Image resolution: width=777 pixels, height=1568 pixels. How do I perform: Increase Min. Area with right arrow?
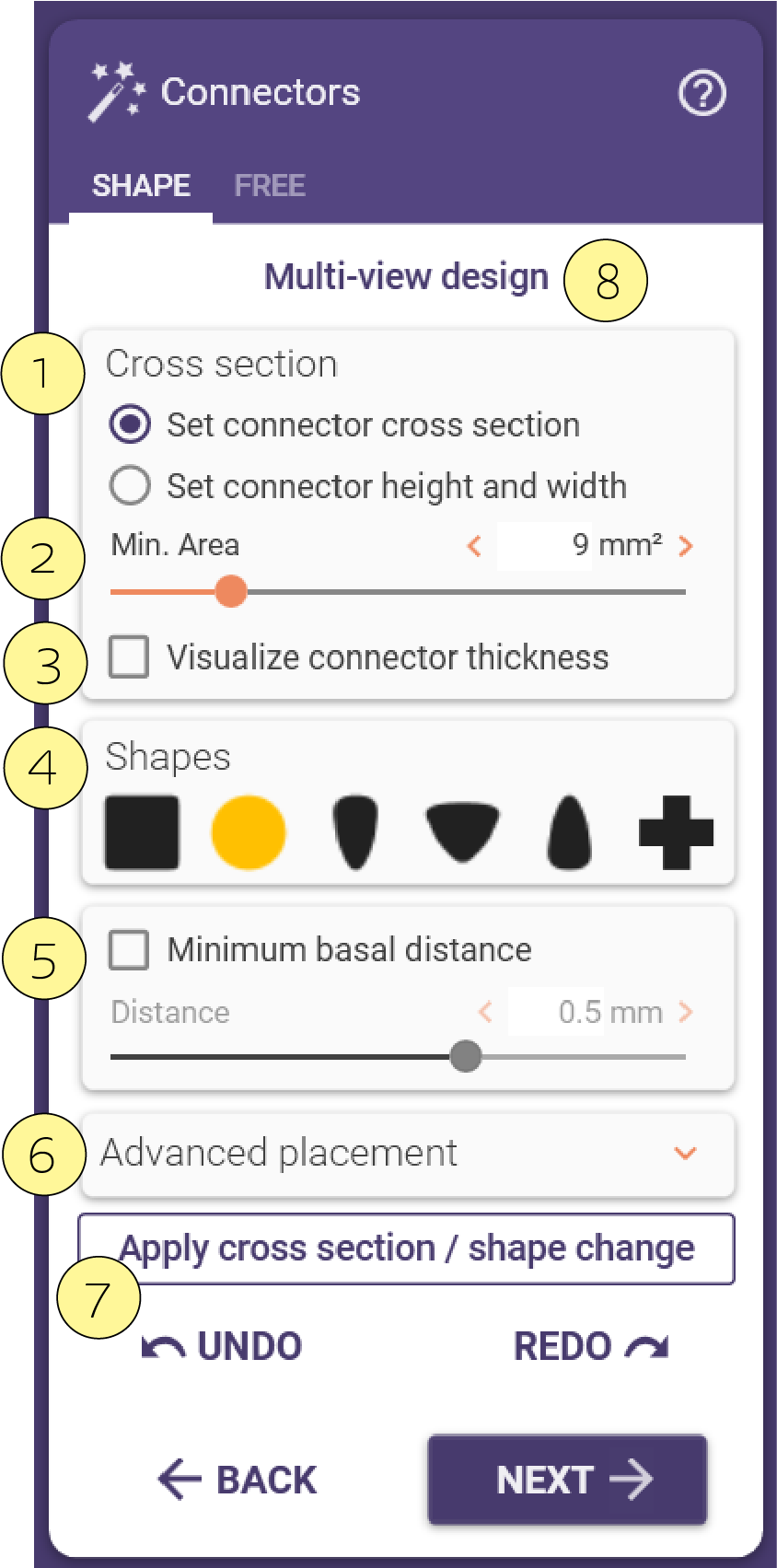tap(685, 546)
